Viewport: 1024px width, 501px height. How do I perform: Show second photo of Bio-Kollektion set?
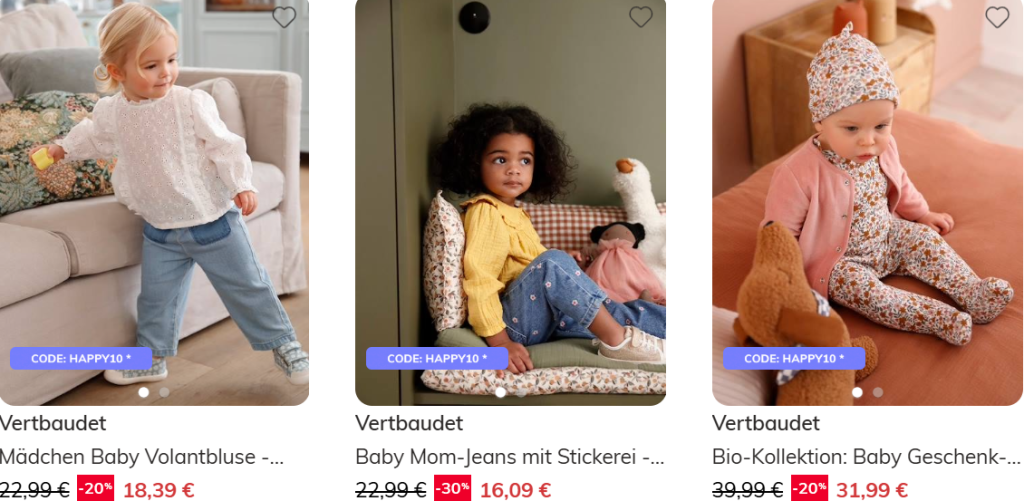(878, 392)
